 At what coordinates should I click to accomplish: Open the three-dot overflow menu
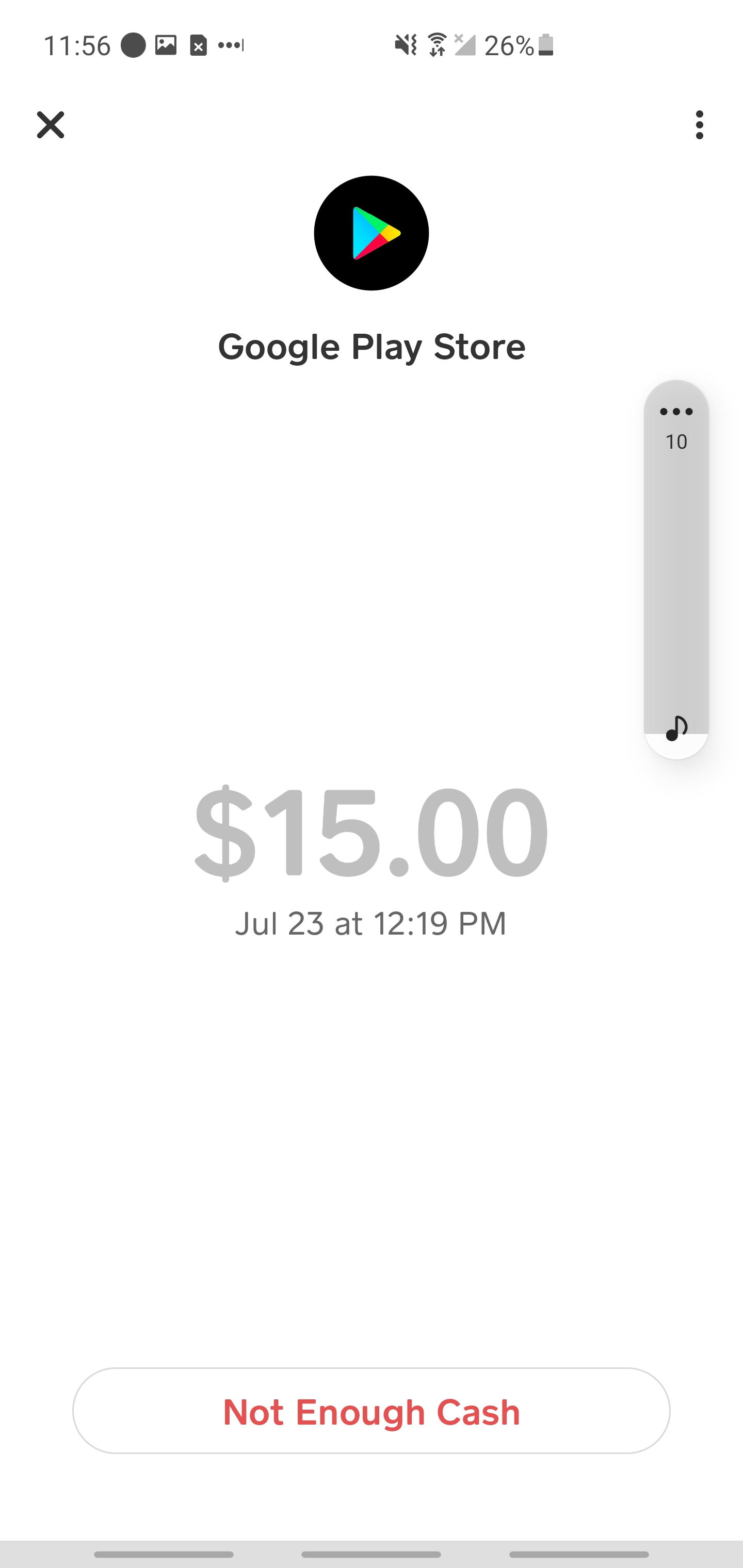699,125
